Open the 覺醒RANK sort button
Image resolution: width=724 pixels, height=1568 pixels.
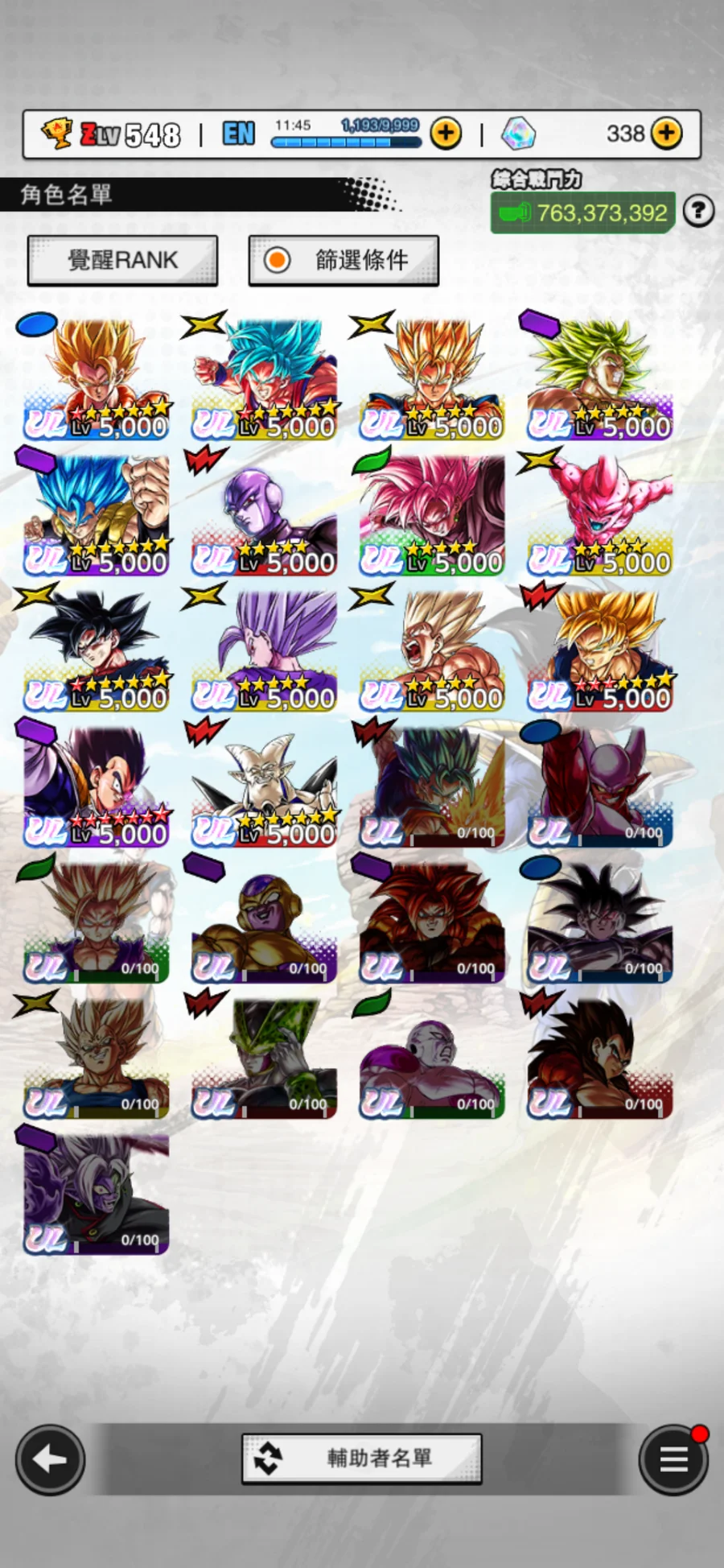click(122, 260)
